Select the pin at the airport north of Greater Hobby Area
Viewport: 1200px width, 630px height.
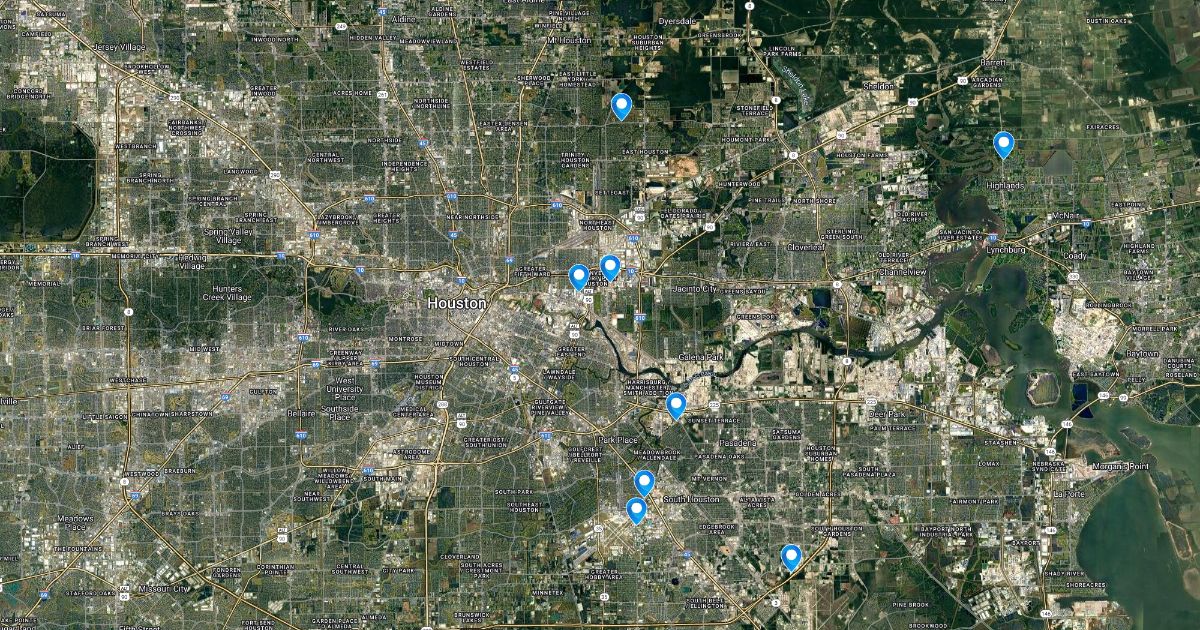click(636, 510)
